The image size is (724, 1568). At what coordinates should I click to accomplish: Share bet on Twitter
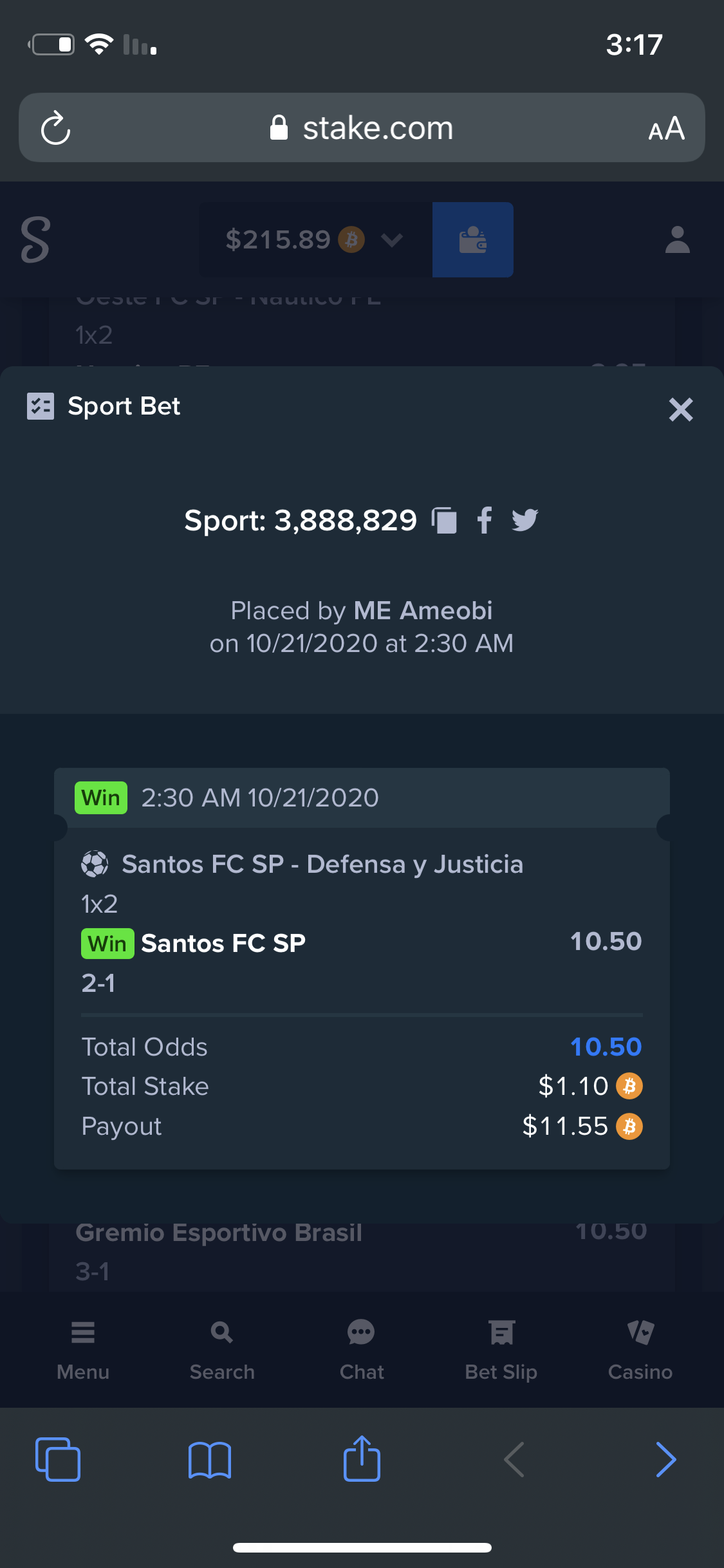point(525,520)
